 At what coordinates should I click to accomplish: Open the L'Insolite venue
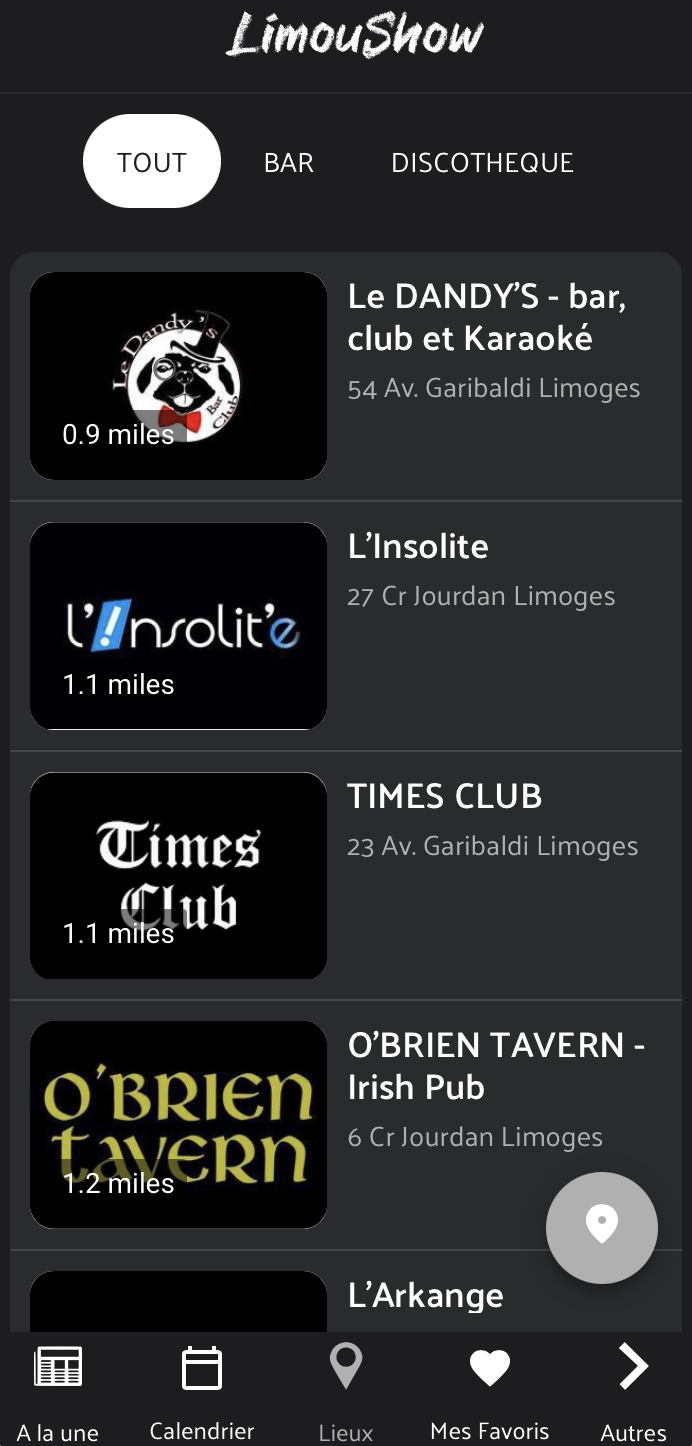346,626
